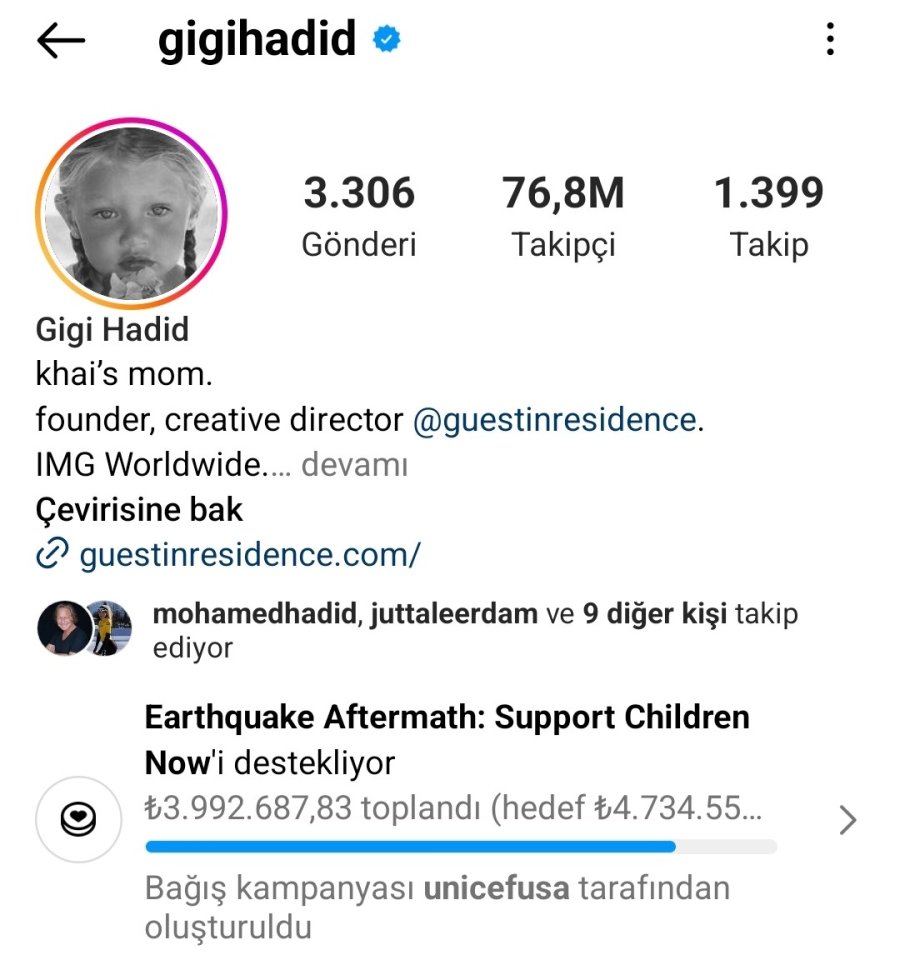The image size is (900, 955).
Task: Go back with the arrow icon
Action: coord(61,42)
